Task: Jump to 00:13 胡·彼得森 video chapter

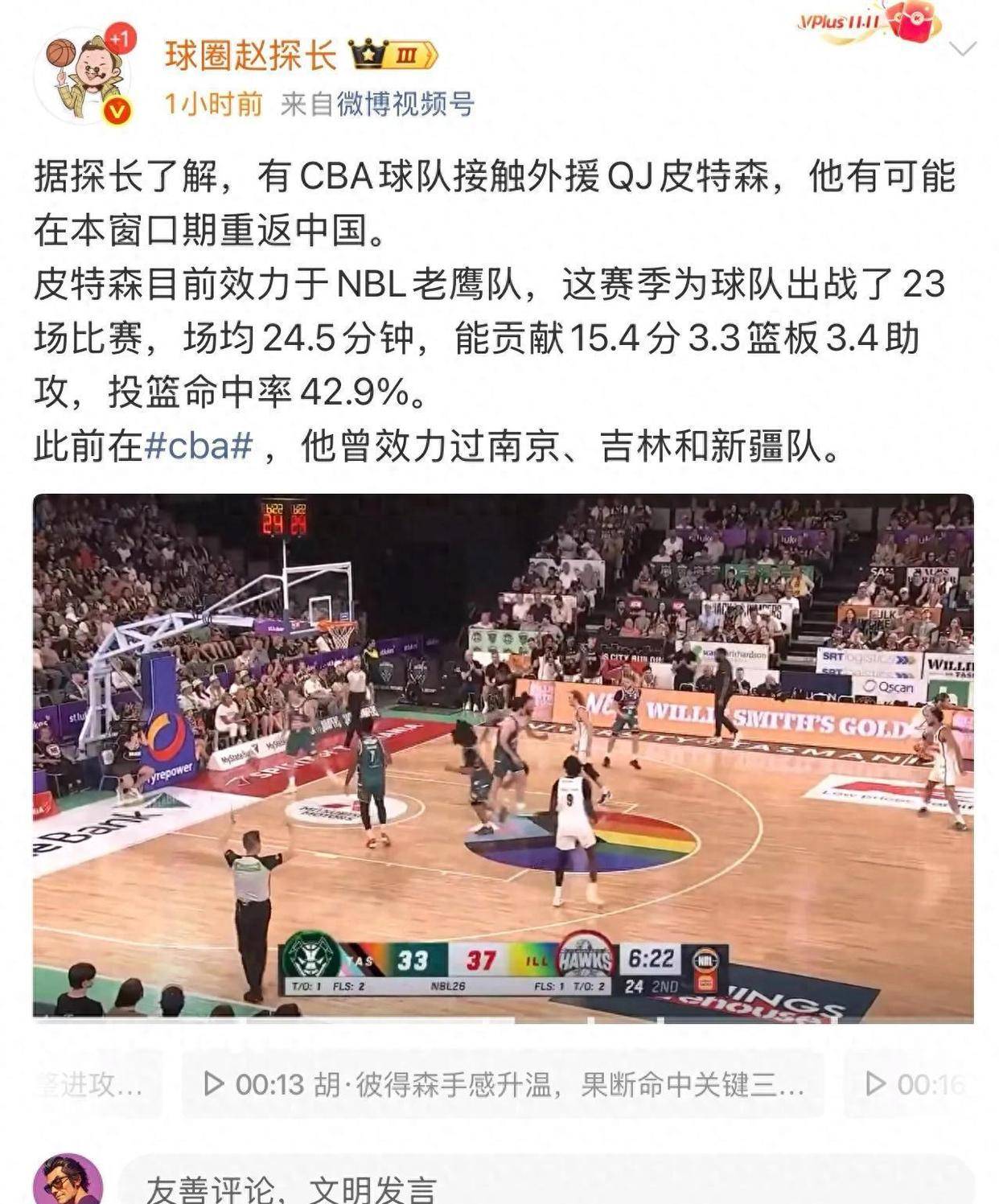Action: (x=503, y=1084)
